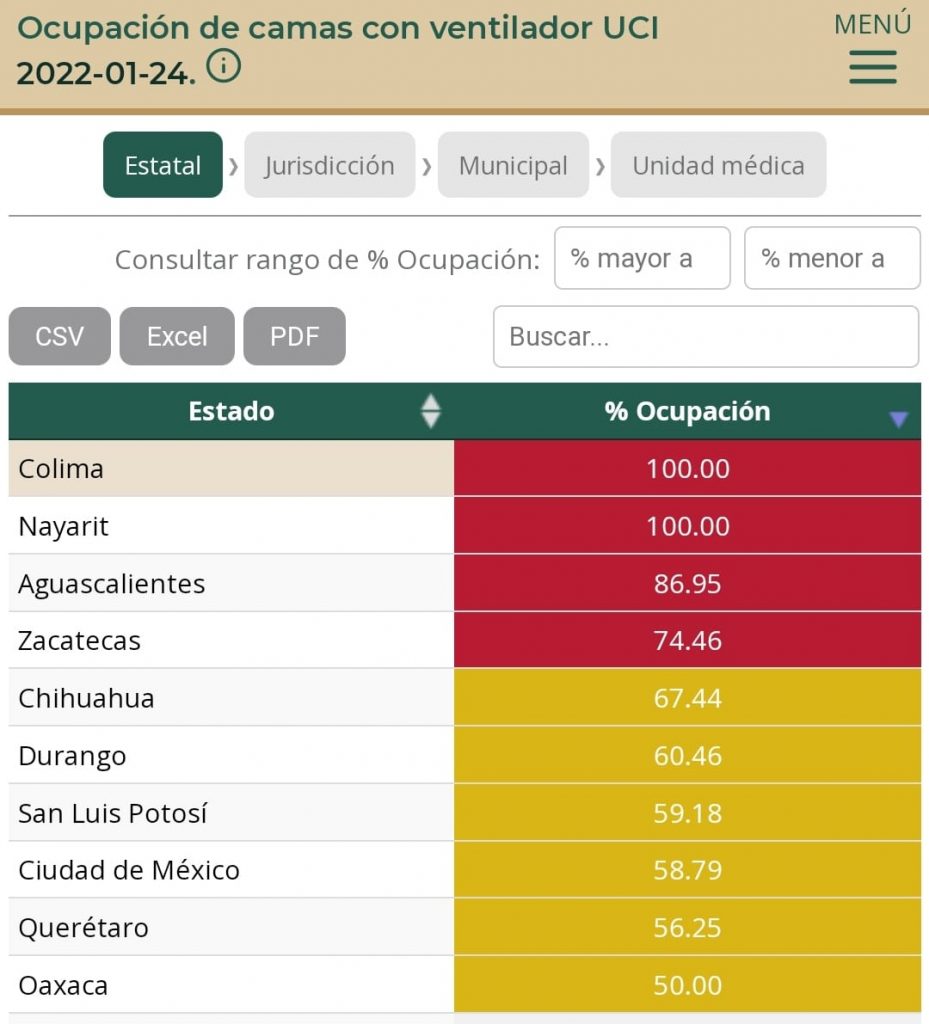The width and height of the screenshot is (929, 1024).
Task: Generate a PDF of the table
Action: (x=295, y=336)
